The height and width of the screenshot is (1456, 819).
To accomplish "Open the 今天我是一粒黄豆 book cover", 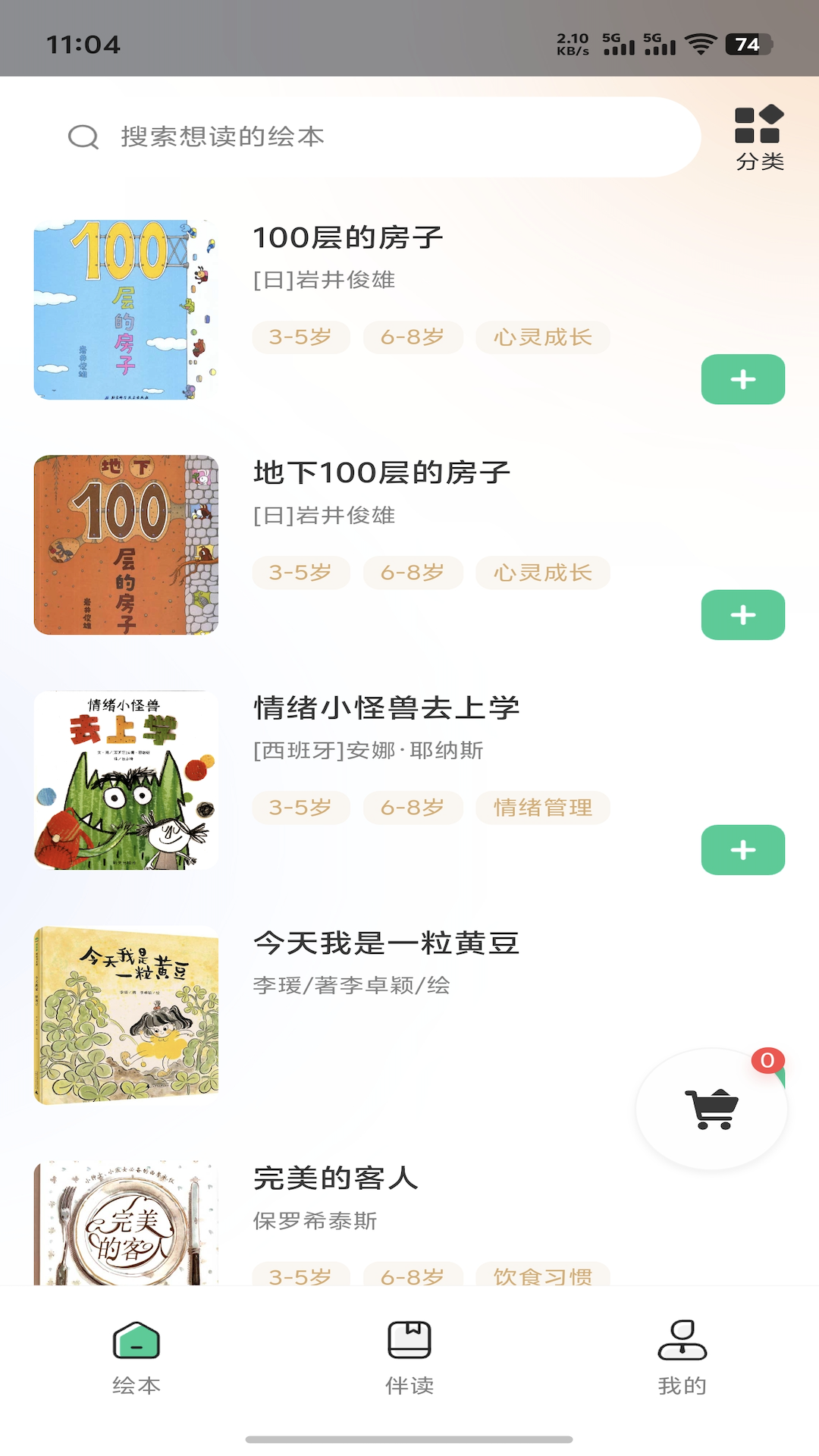I will pyautogui.click(x=126, y=1015).
